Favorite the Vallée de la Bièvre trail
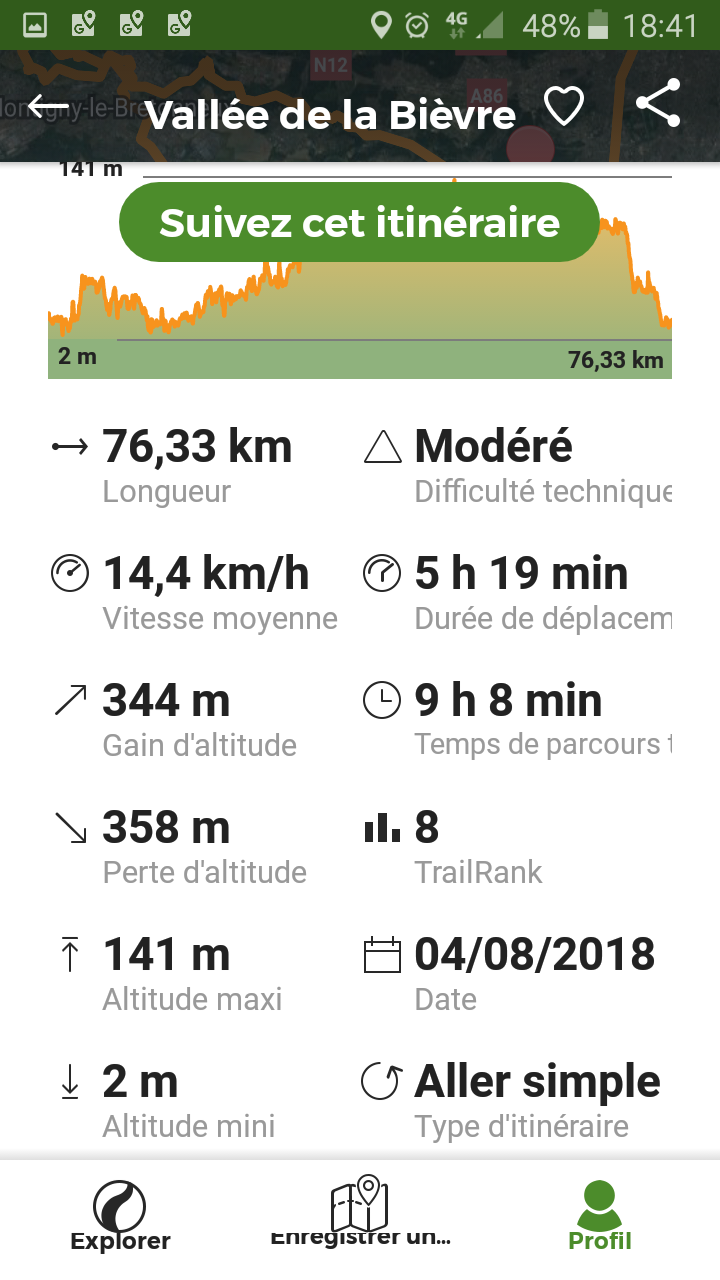The height and width of the screenshot is (1280, 720). click(x=564, y=106)
